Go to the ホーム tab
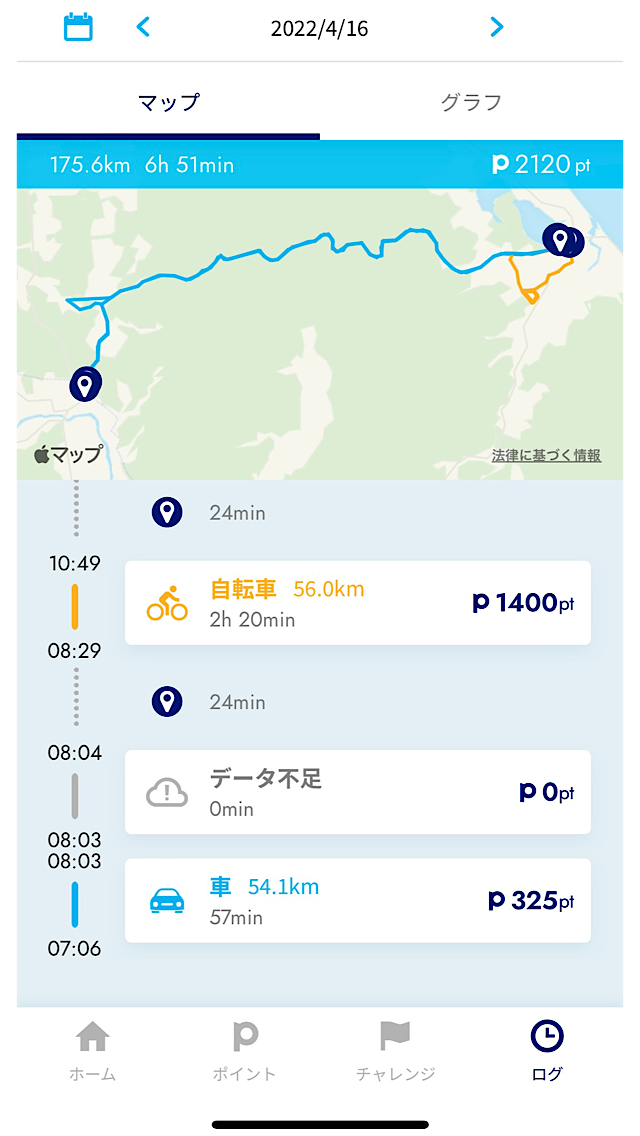Viewport: 640px width, 1136px height. (x=93, y=1051)
